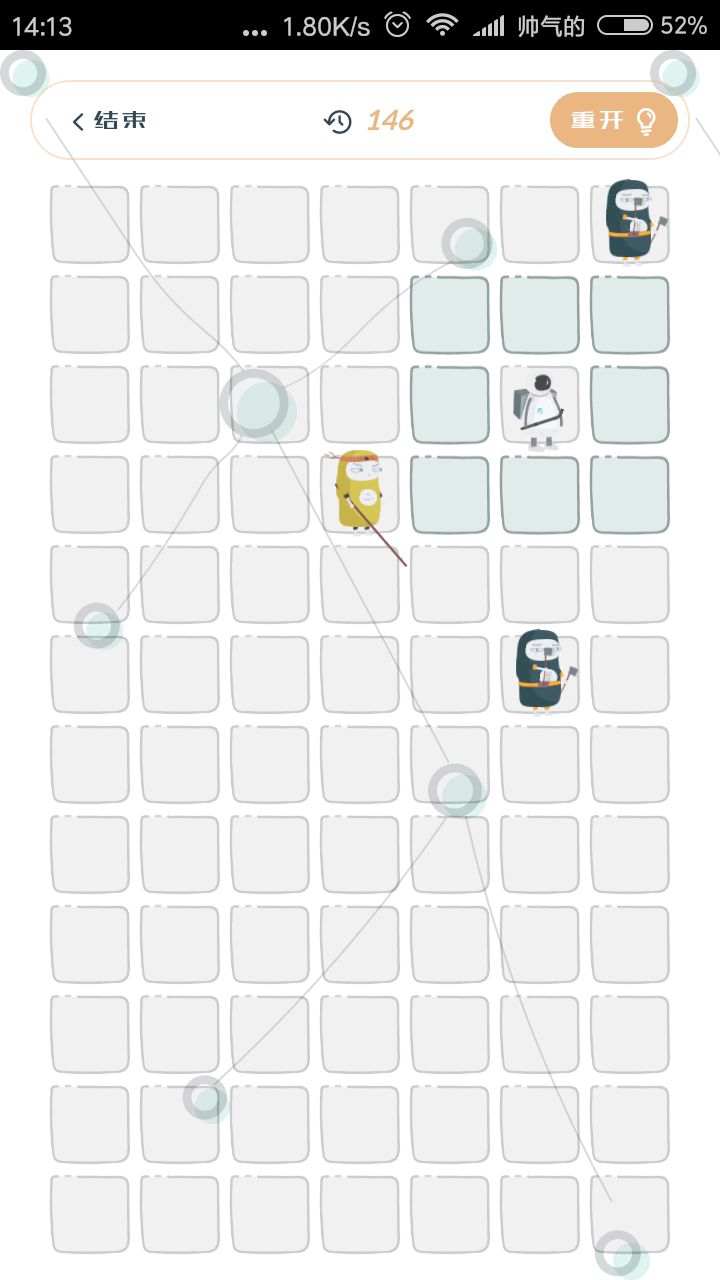Screen dimensions: 720x1280
Task: Tap the hint lightbulb icon
Action: pyautogui.click(x=648, y=119)
